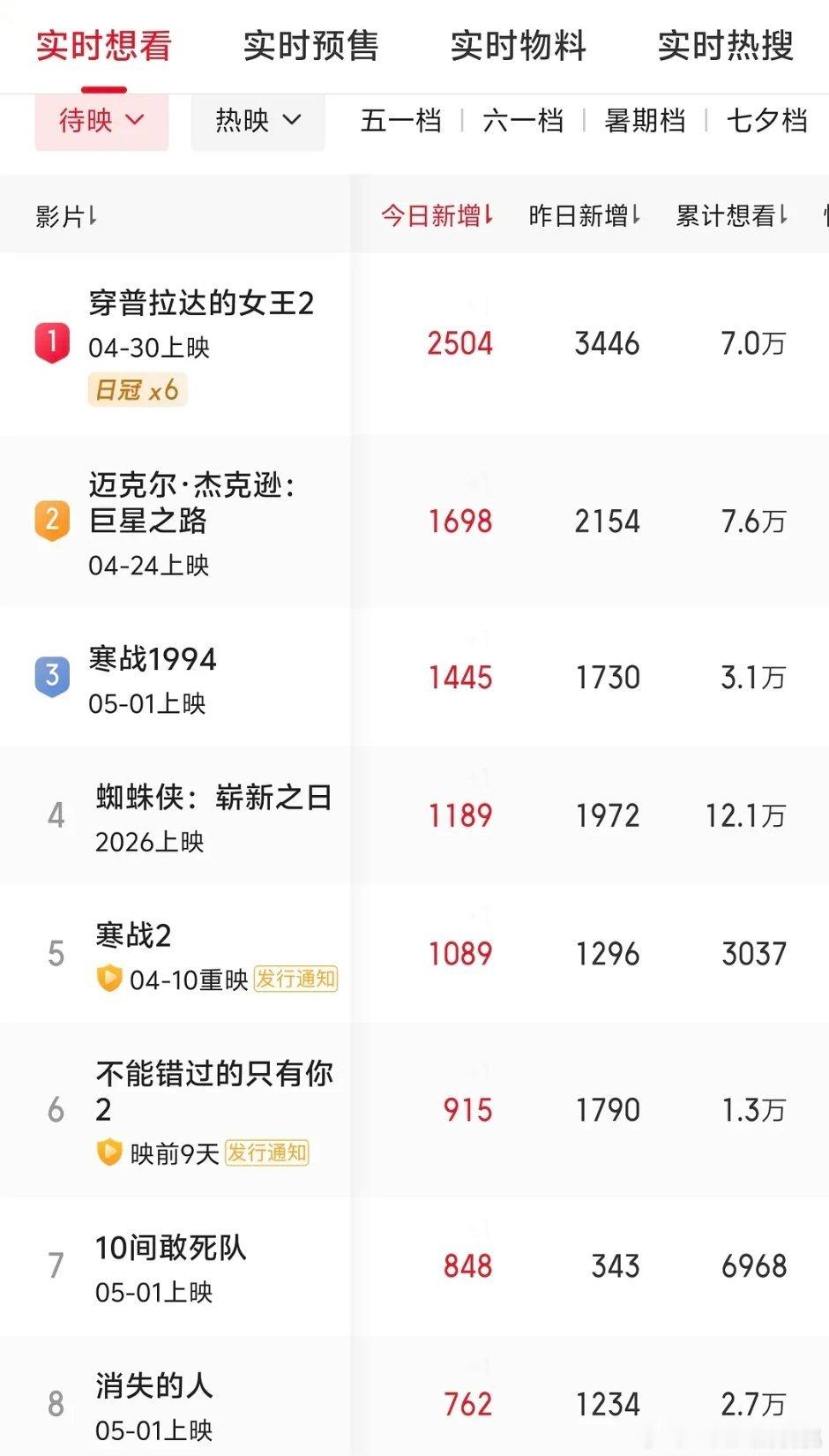
Task: Expand the 热映 dropdown
Action: pos(258,122)
